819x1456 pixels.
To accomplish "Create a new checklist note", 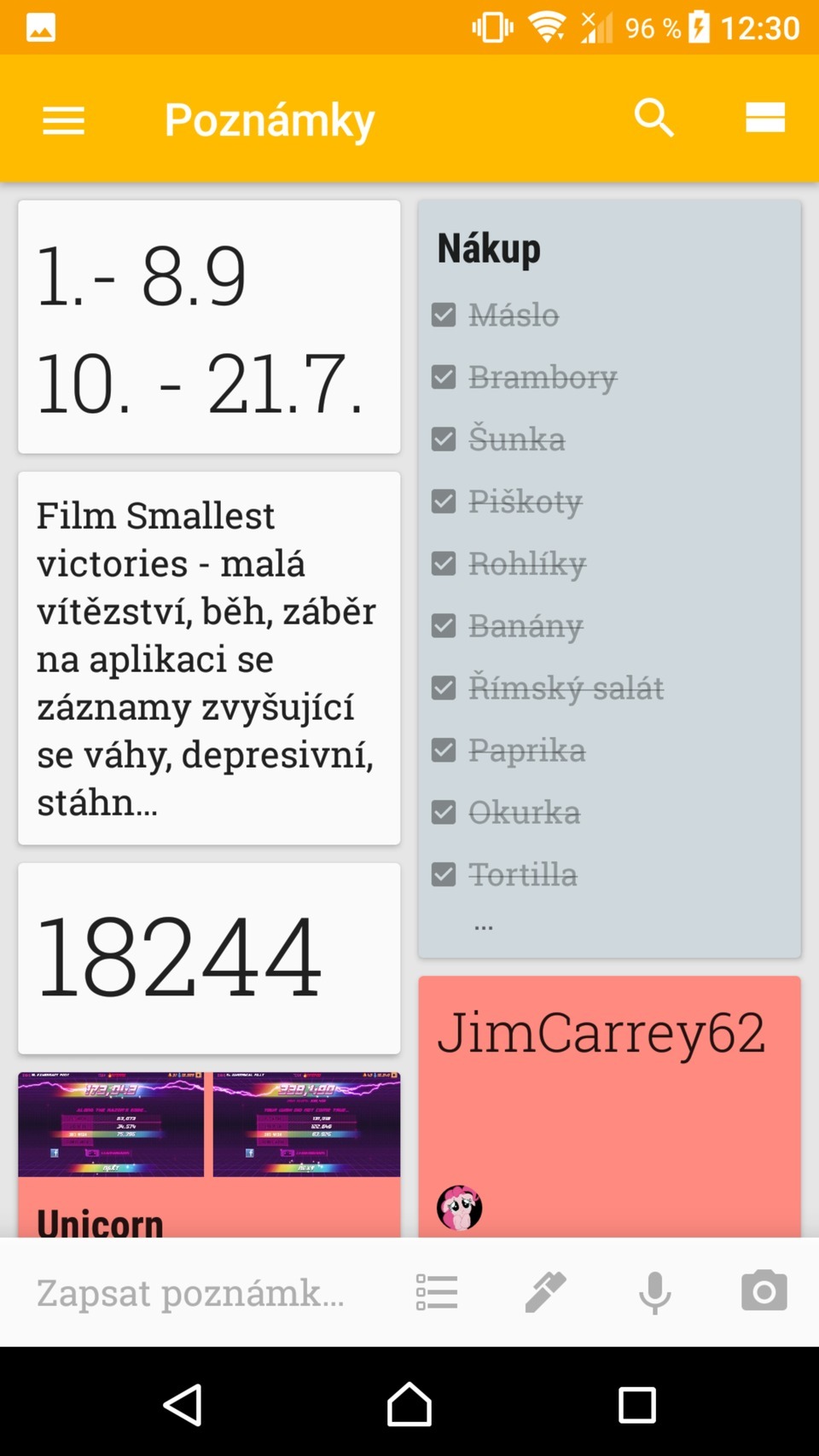I will tap(437, 1292).
